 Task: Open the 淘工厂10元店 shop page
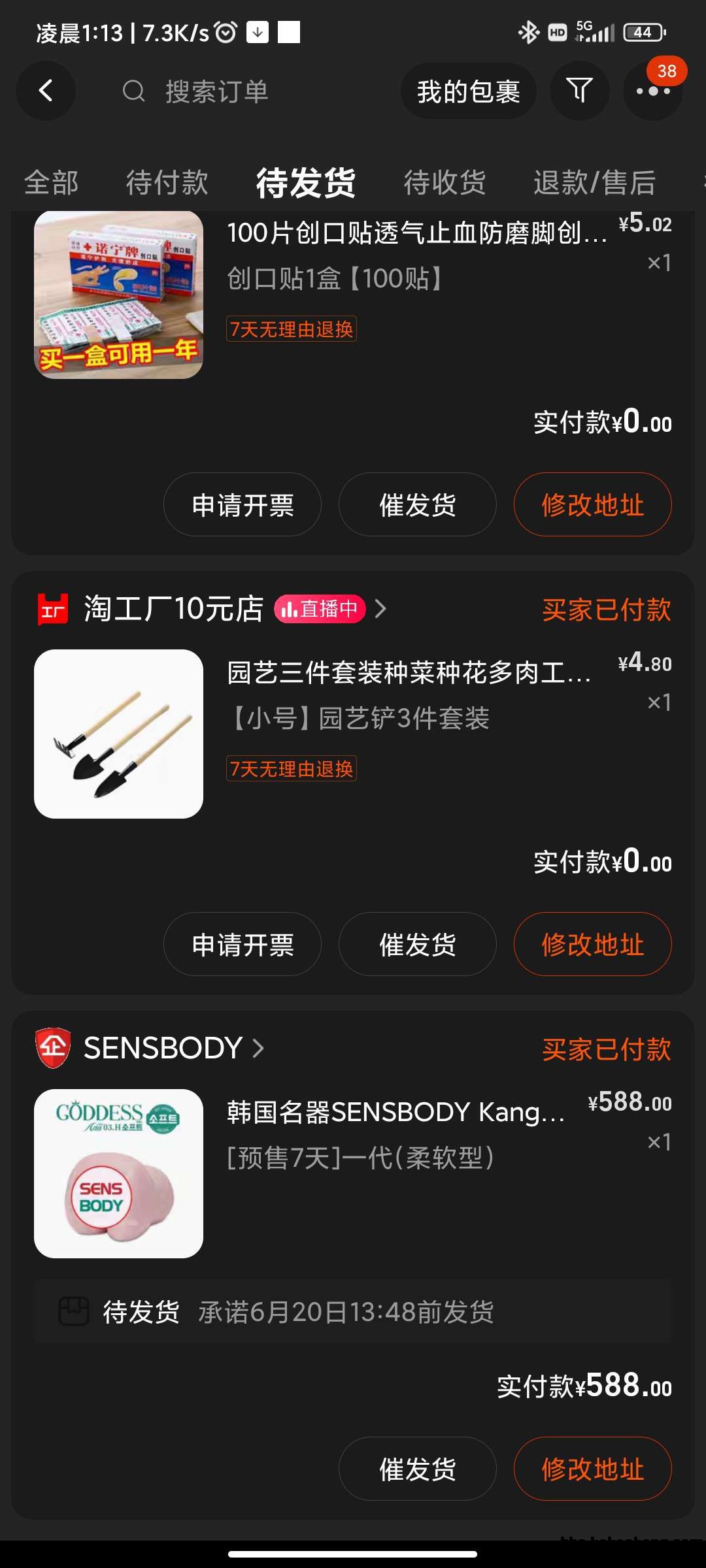(x=173, y=609)
